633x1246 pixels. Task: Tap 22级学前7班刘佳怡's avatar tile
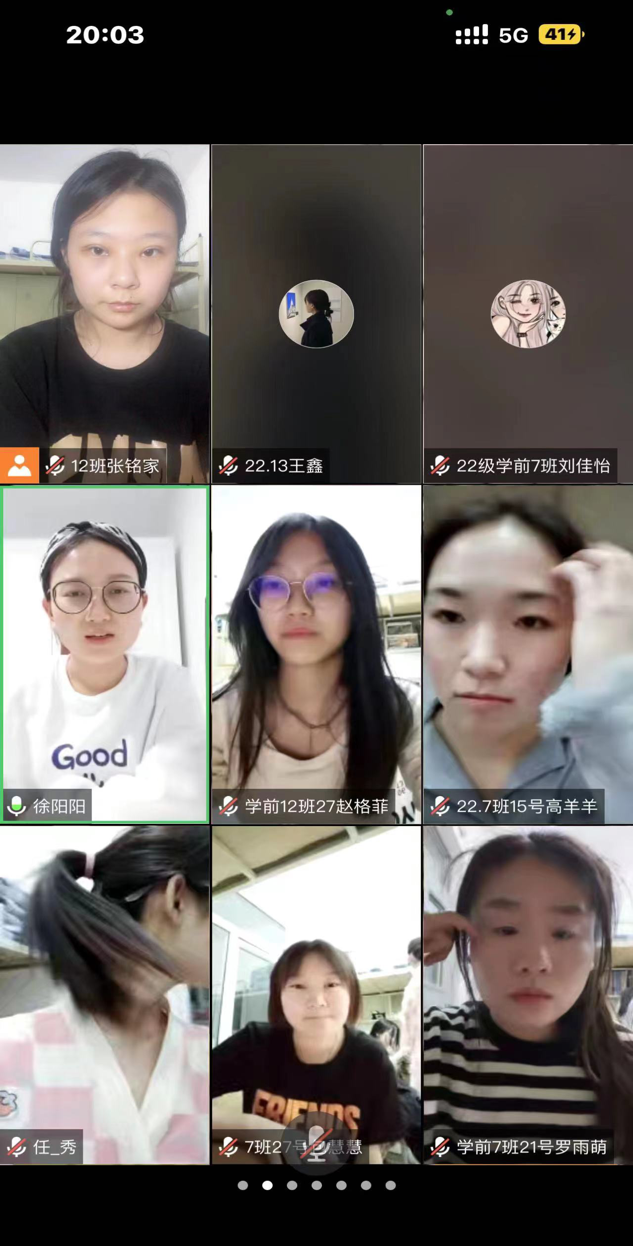(527, 313)
